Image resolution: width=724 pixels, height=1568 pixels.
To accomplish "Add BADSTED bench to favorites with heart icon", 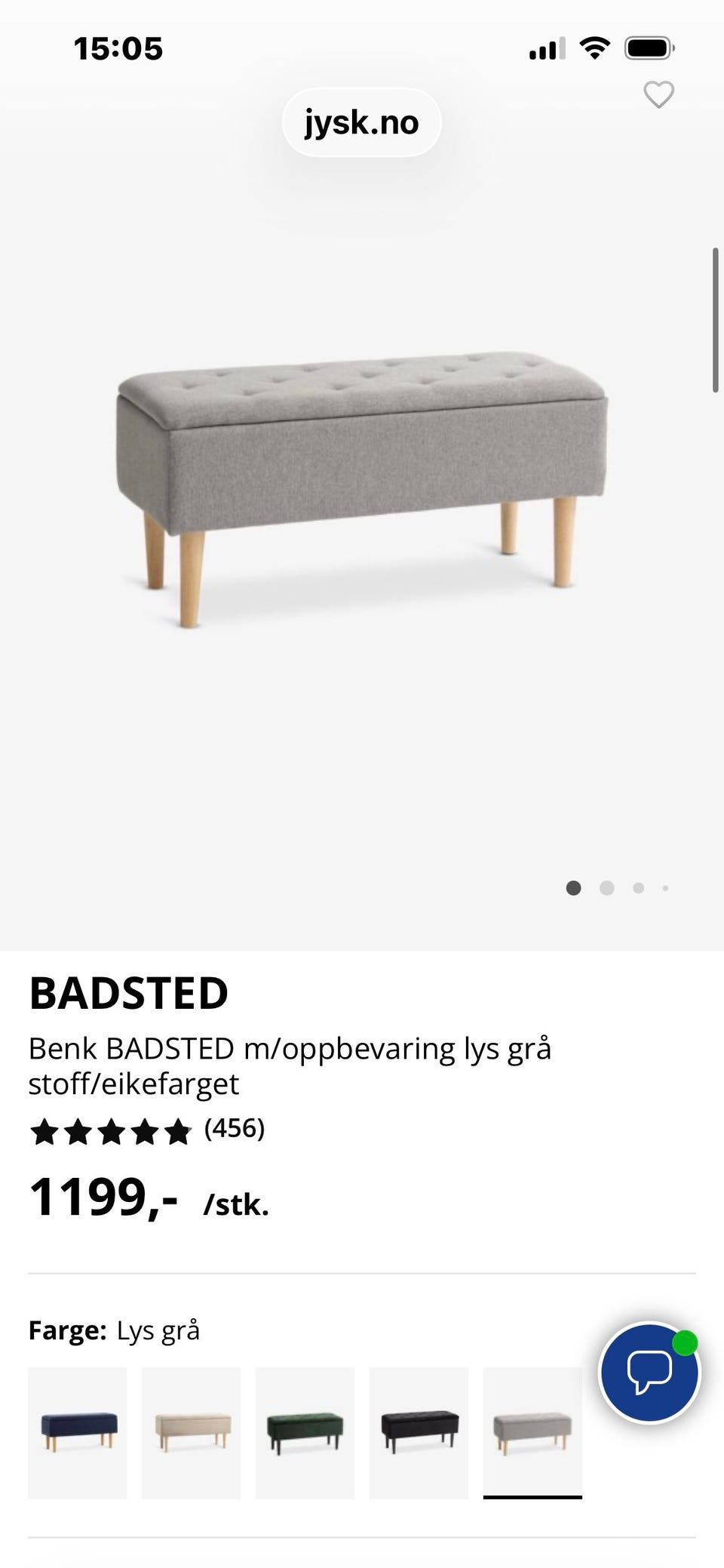I will click(x=658, y=94).
